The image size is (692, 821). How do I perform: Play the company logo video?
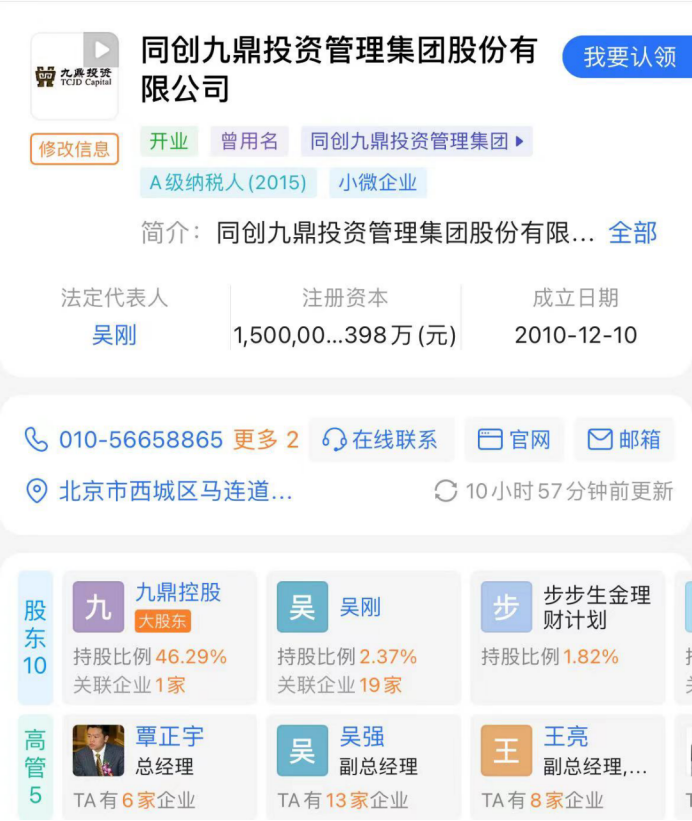pyautogui.click(x=100, y=50)
